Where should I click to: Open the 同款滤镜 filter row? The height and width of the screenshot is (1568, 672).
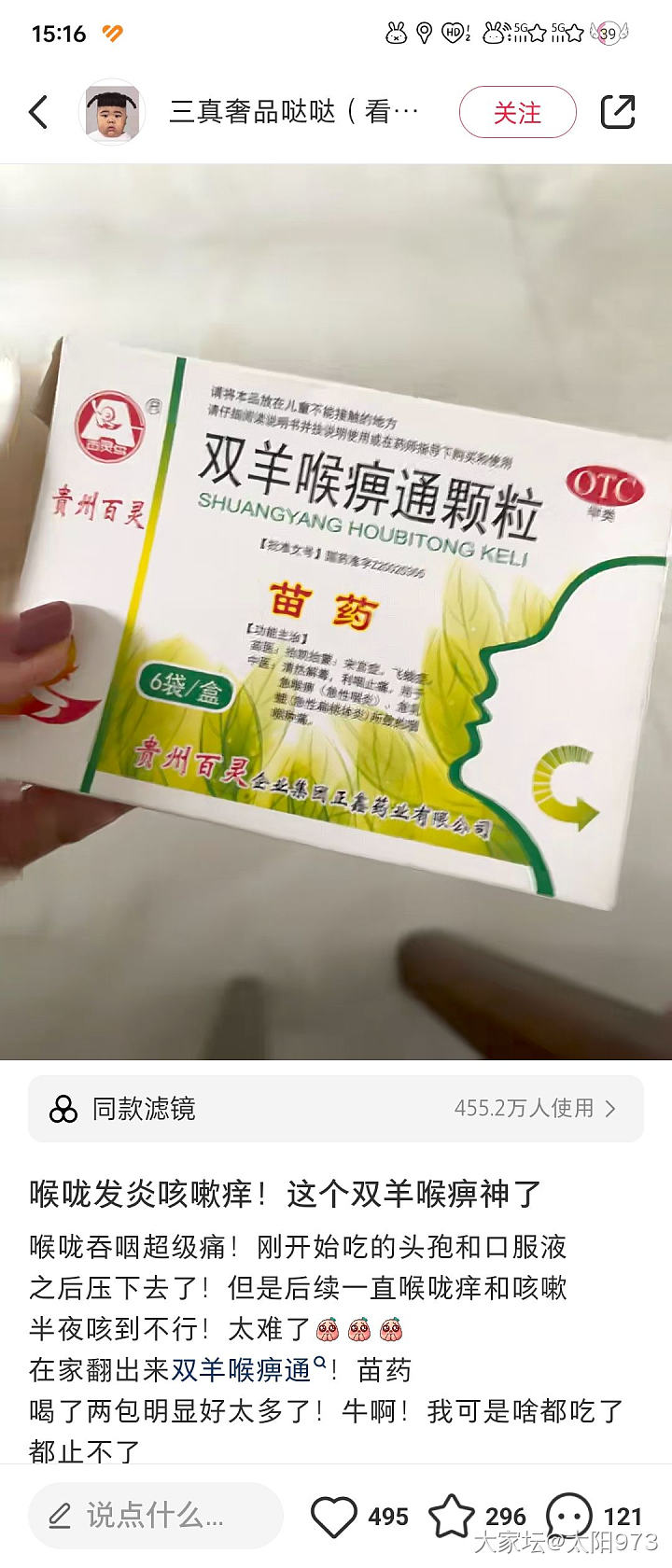pyautogui.click(x=336, y=1108)
